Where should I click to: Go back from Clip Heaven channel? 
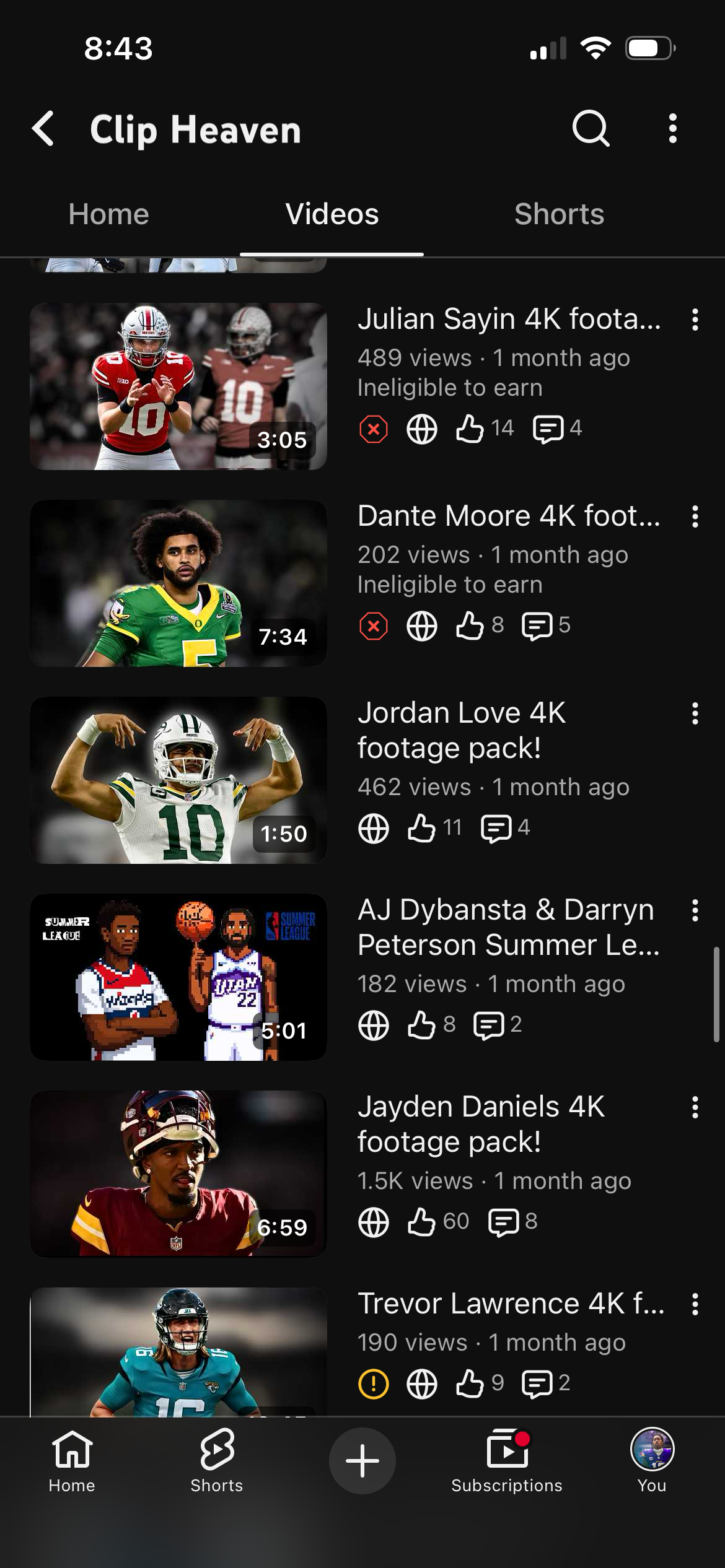coord(43,129)
